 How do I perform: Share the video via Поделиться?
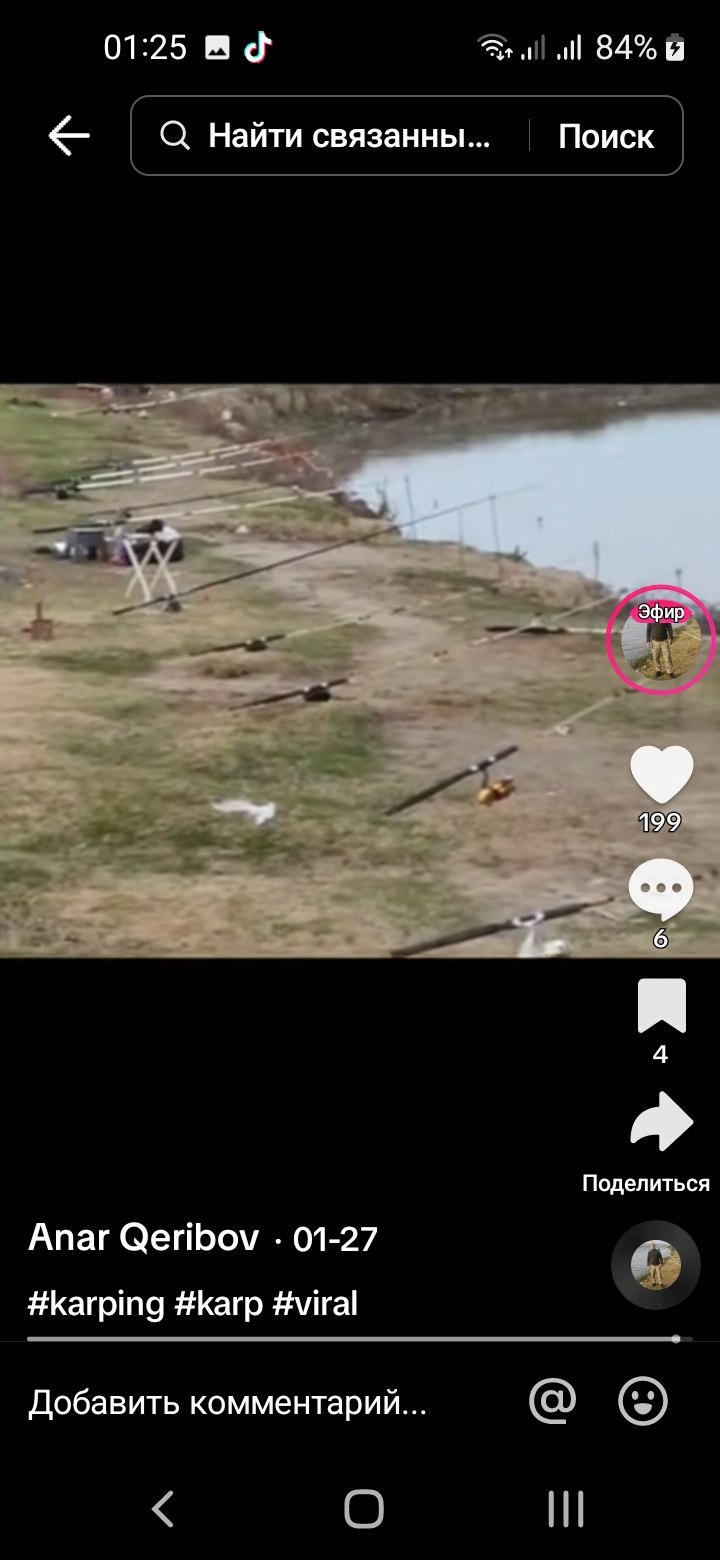click(661, 1122)
